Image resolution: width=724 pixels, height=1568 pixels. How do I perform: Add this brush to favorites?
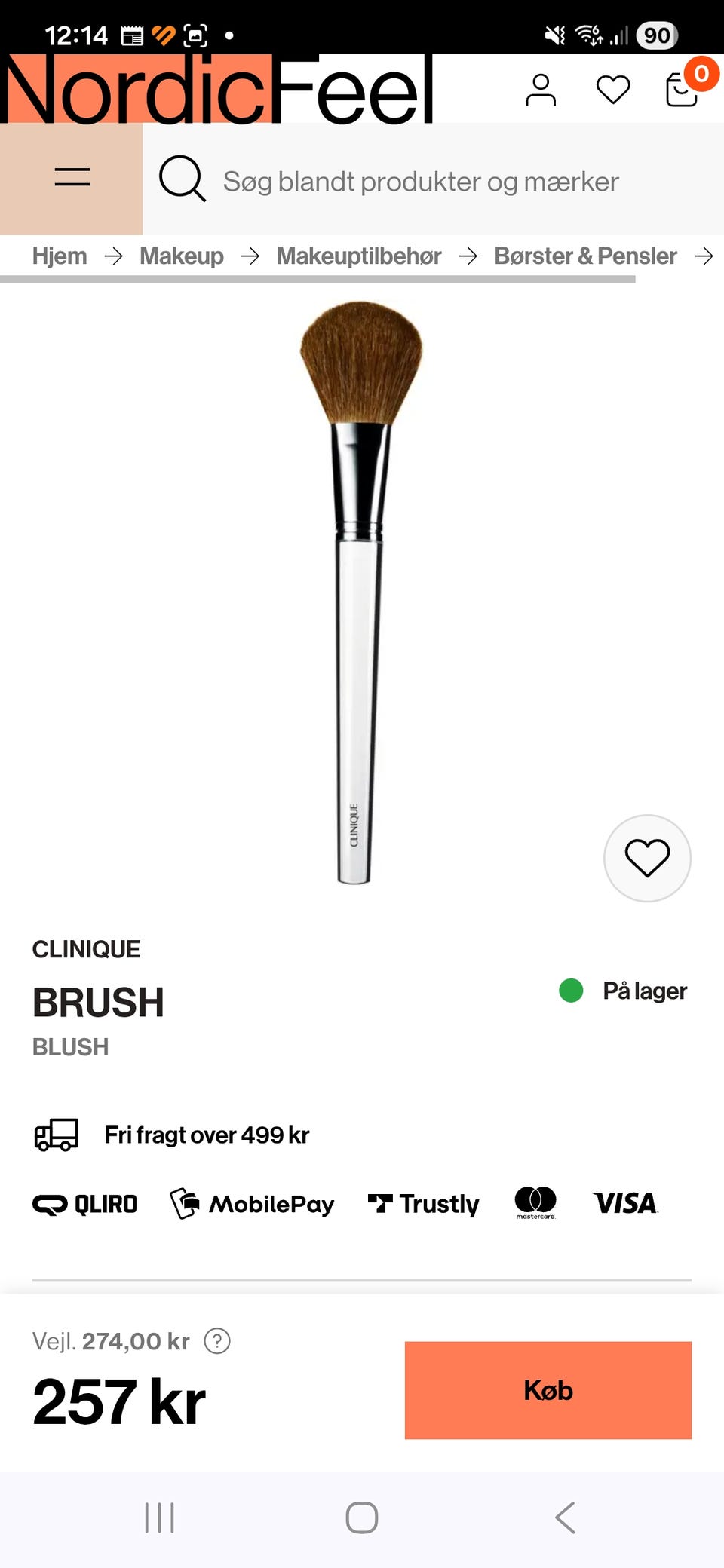647,858
